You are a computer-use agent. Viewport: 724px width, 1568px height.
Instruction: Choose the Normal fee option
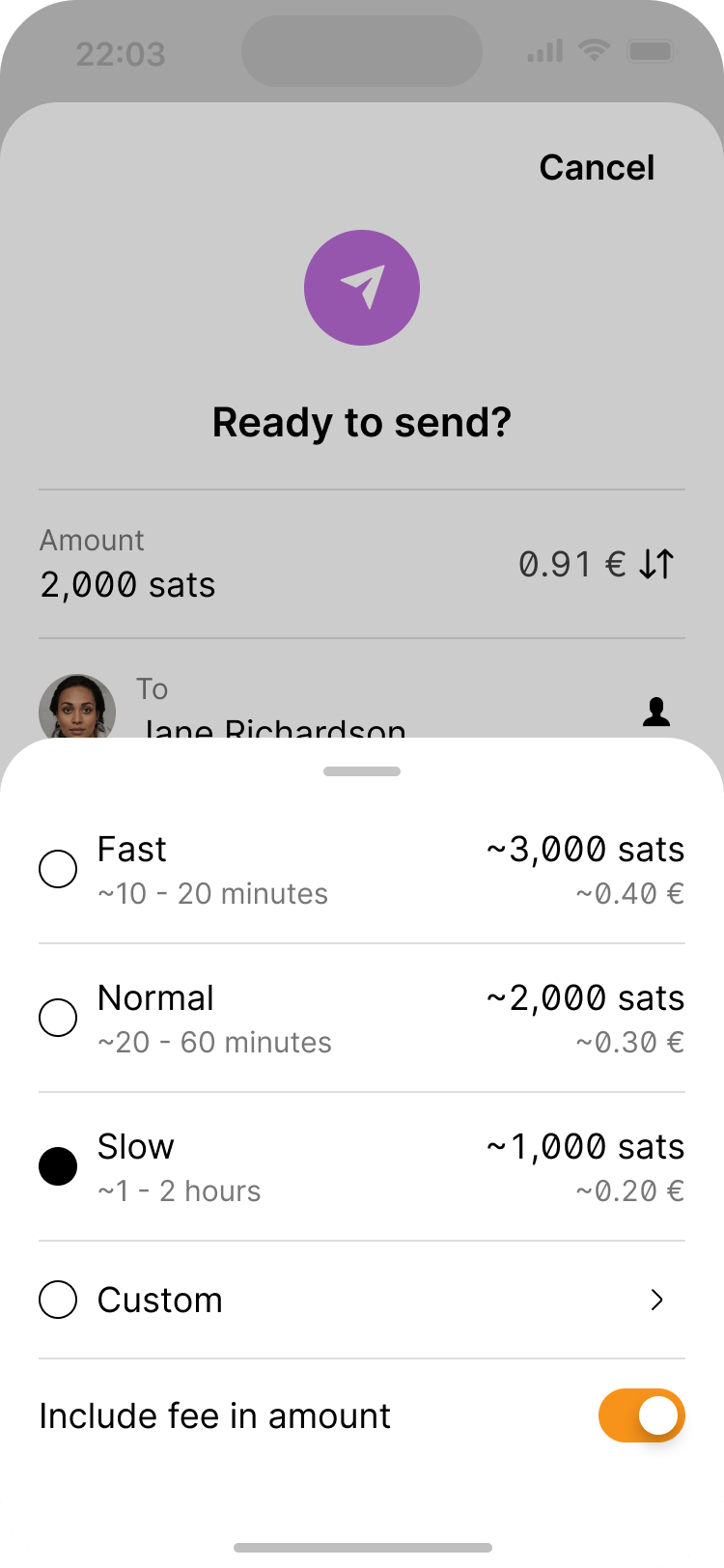(x=58, y=1018)
